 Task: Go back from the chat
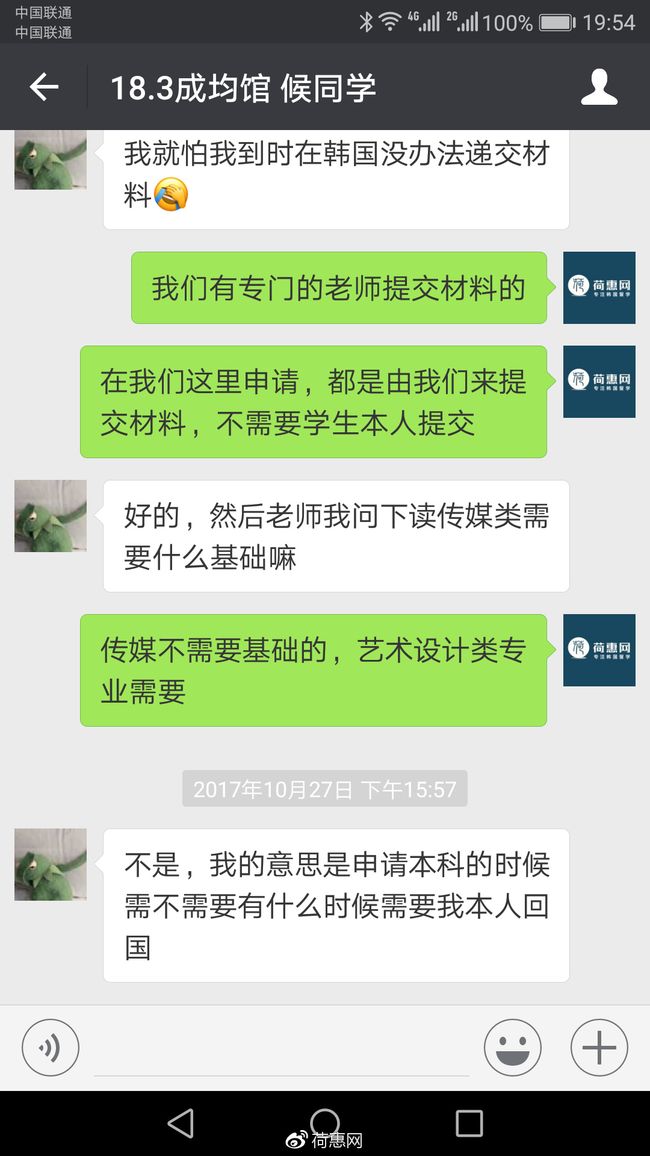(x=43, y=87)
